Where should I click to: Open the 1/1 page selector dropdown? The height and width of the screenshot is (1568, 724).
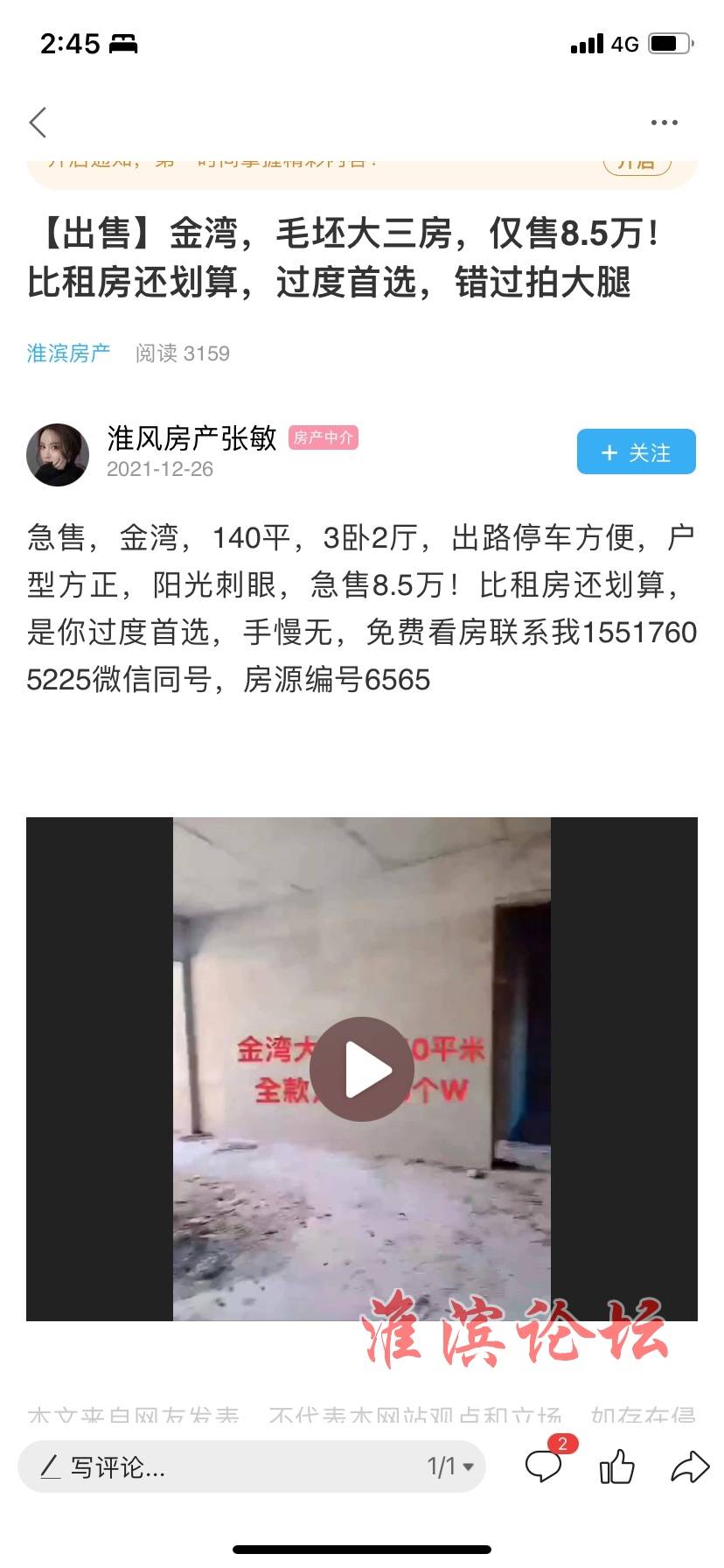click(450, 1466)
